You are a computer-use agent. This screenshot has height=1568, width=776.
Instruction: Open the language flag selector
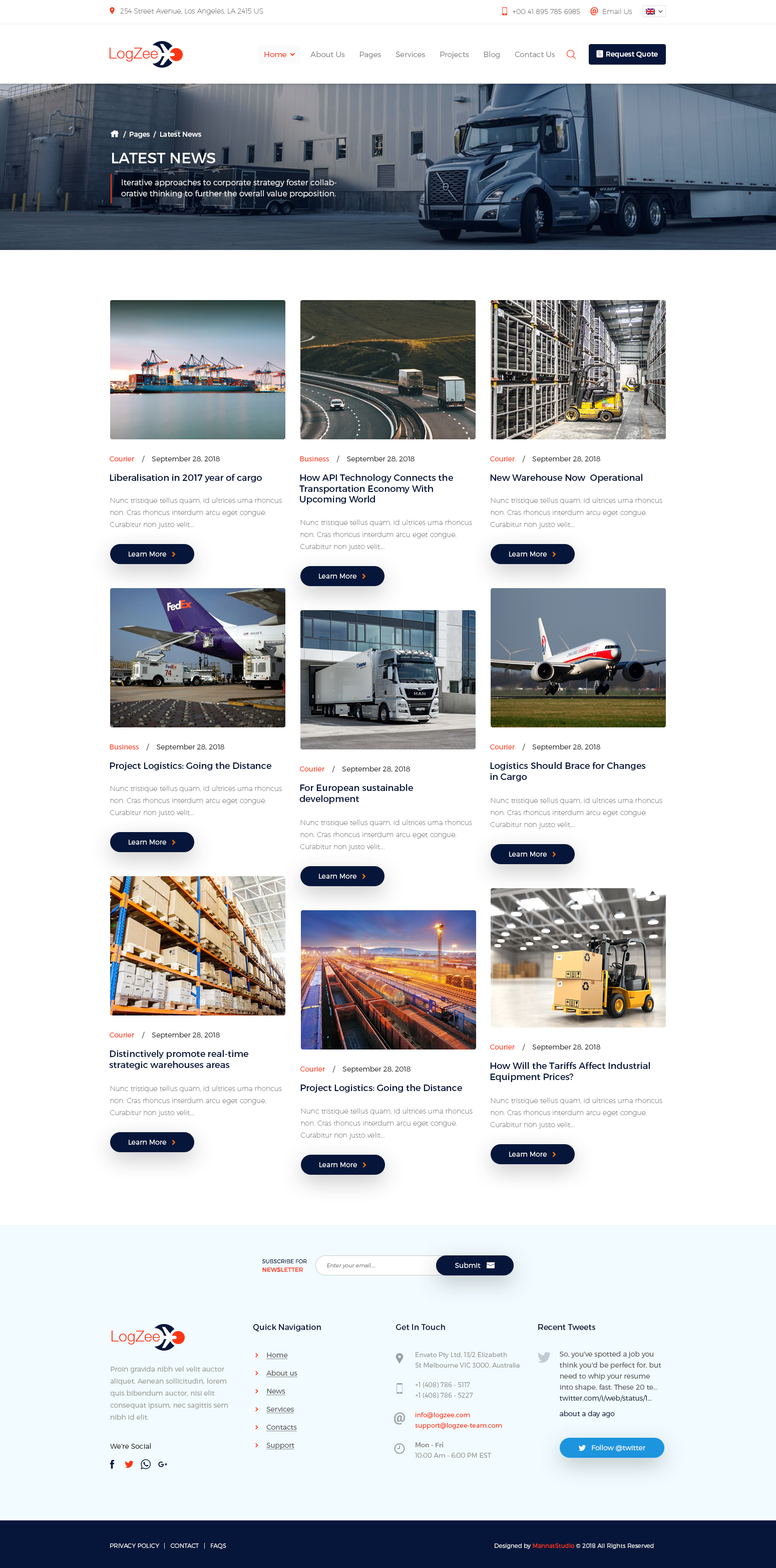pos(654,12)
